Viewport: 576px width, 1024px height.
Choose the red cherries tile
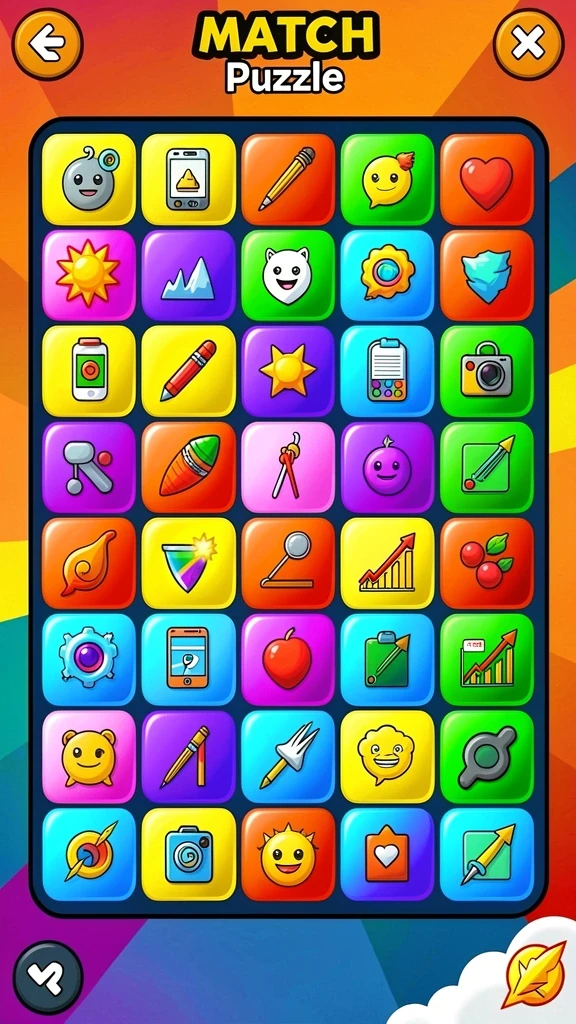click(x=487, y=563)
